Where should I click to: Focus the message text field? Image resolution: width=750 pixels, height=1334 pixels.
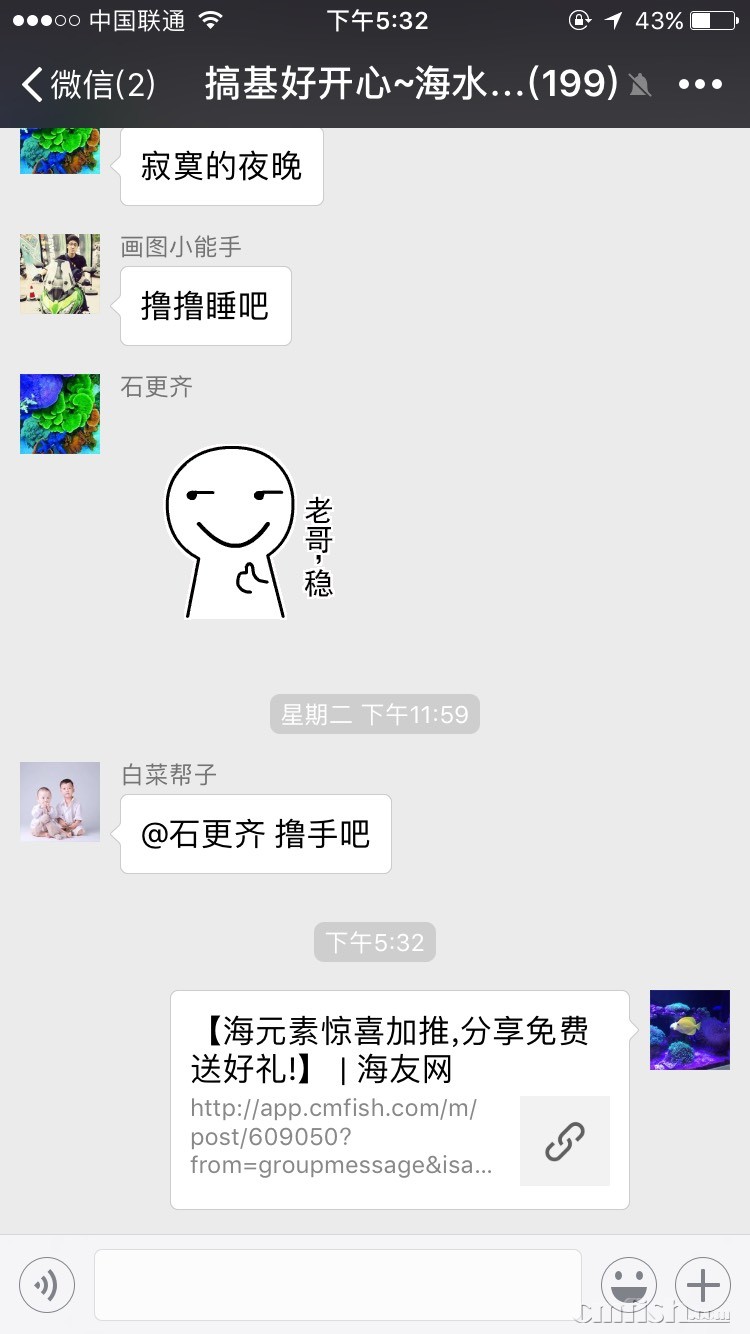tap(337, 1285)
